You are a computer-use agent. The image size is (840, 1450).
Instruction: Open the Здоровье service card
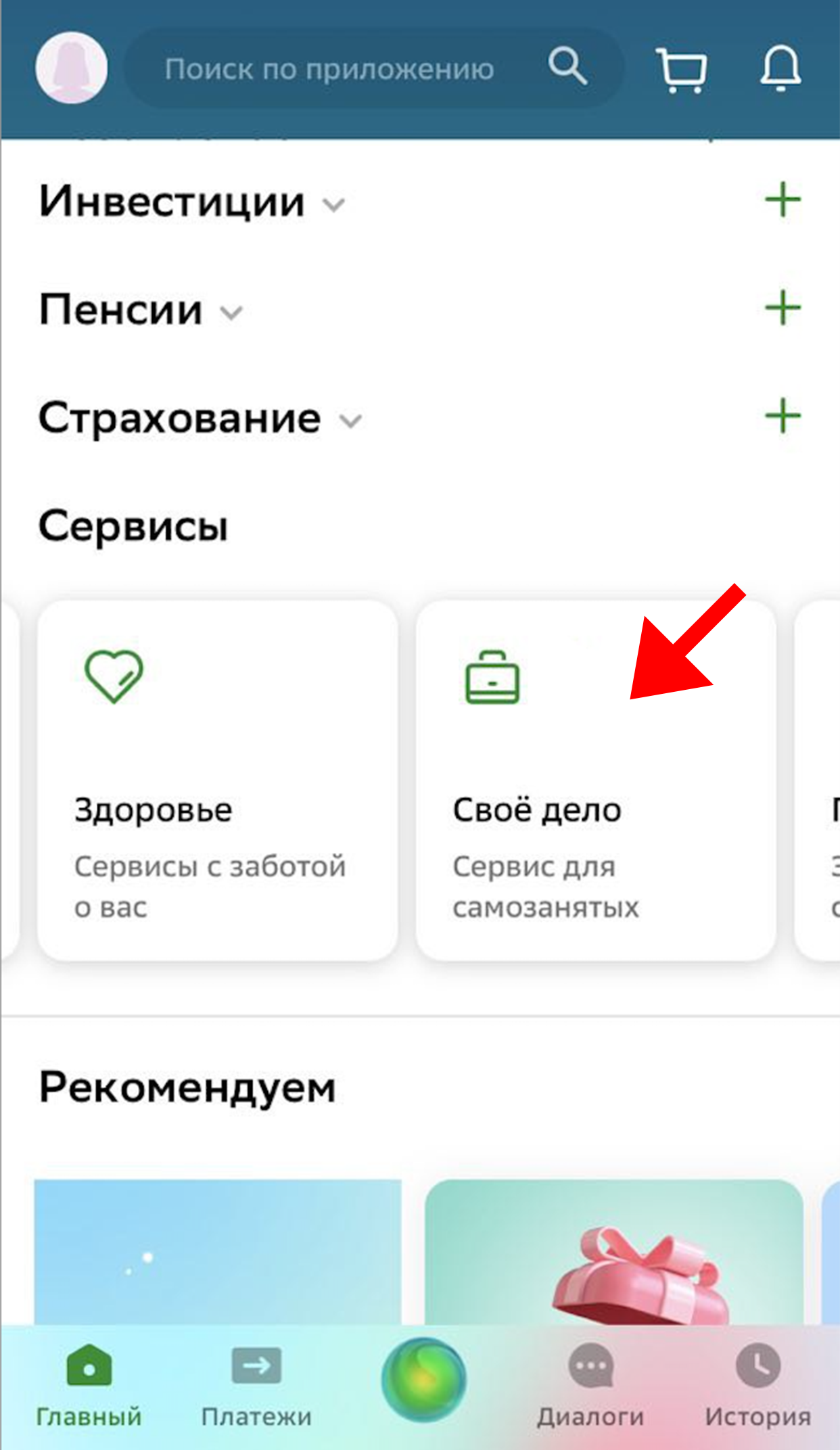217,780
